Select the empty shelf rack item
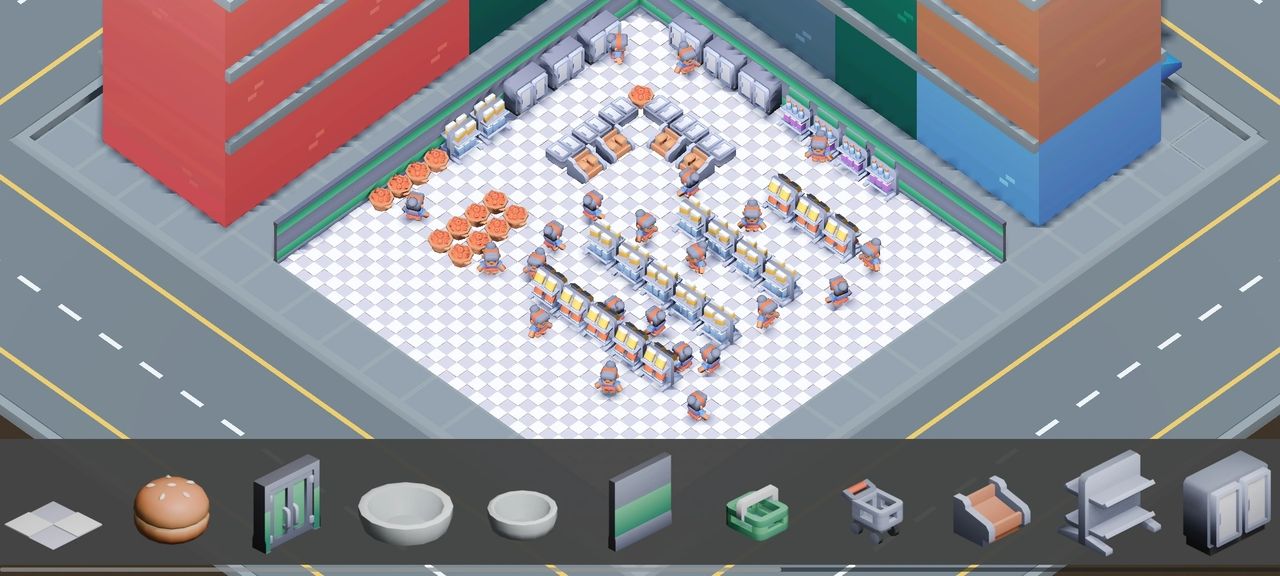 (1109, 501)
